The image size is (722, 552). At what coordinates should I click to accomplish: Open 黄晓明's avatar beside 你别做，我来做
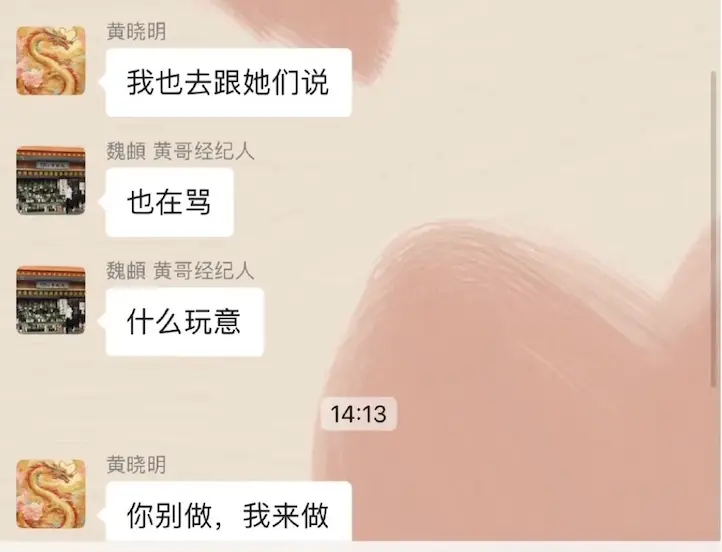click(x=51, y=494)
